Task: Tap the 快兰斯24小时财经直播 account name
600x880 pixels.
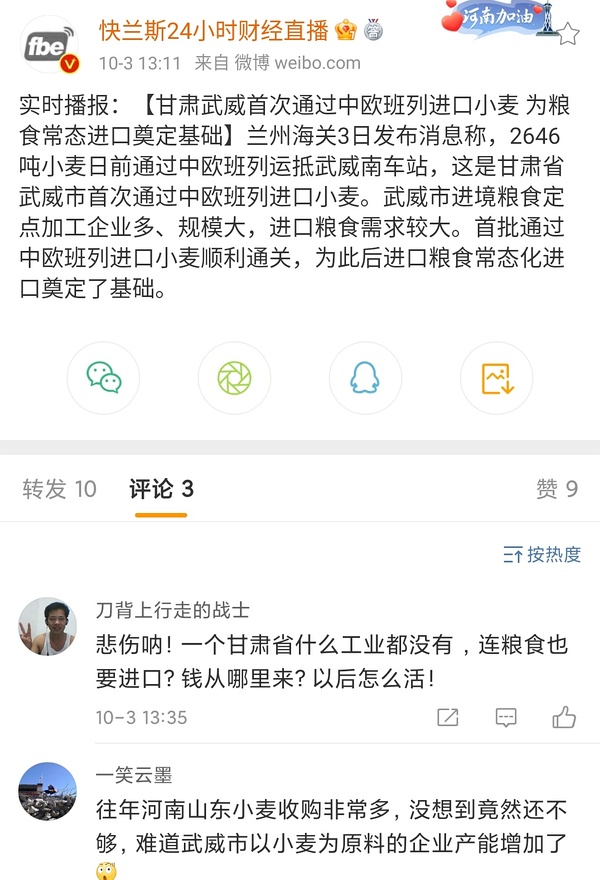Action: tap(213, 31)
